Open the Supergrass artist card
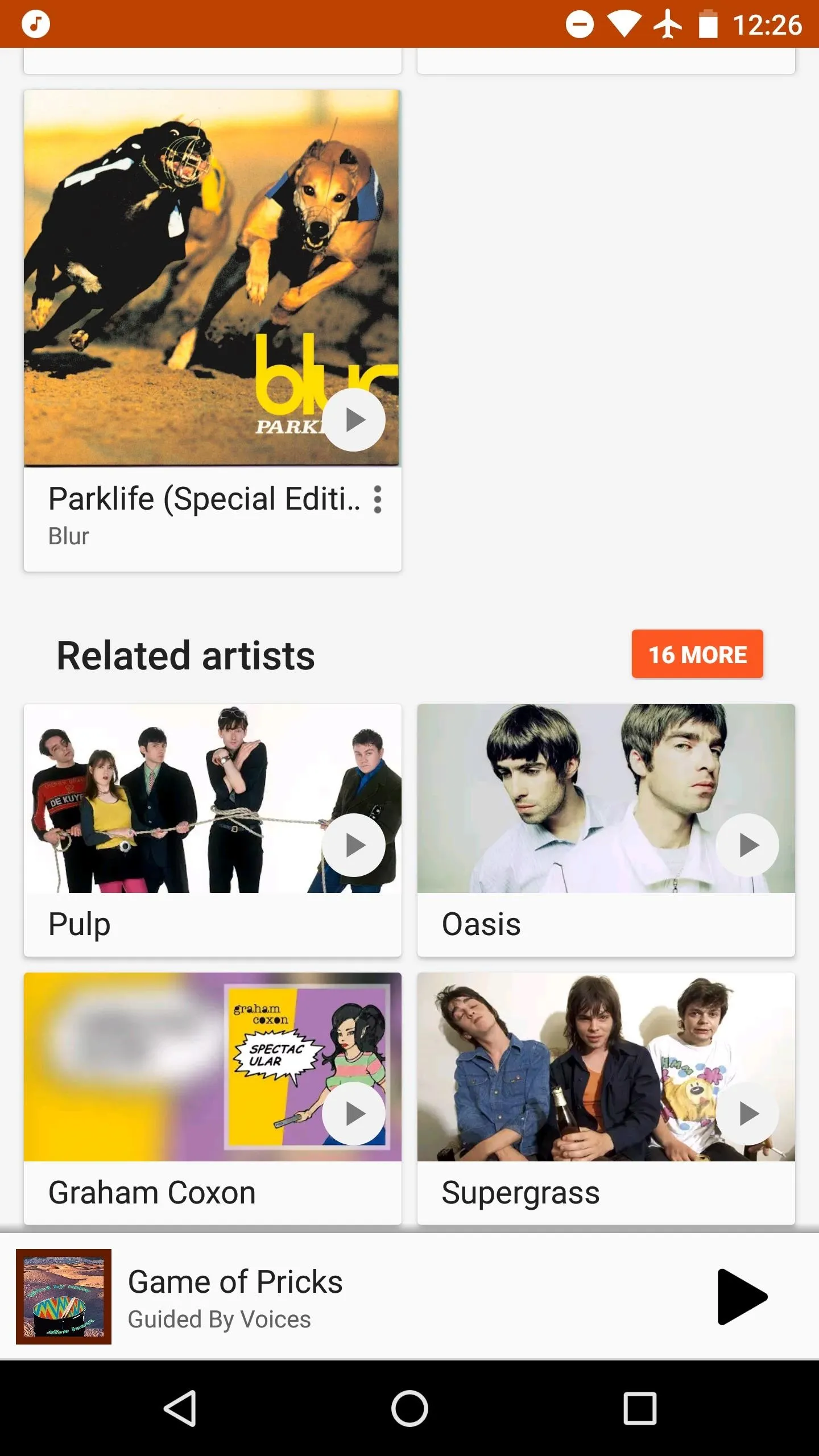The image size is (819, 1456). tap(606, 1098)
